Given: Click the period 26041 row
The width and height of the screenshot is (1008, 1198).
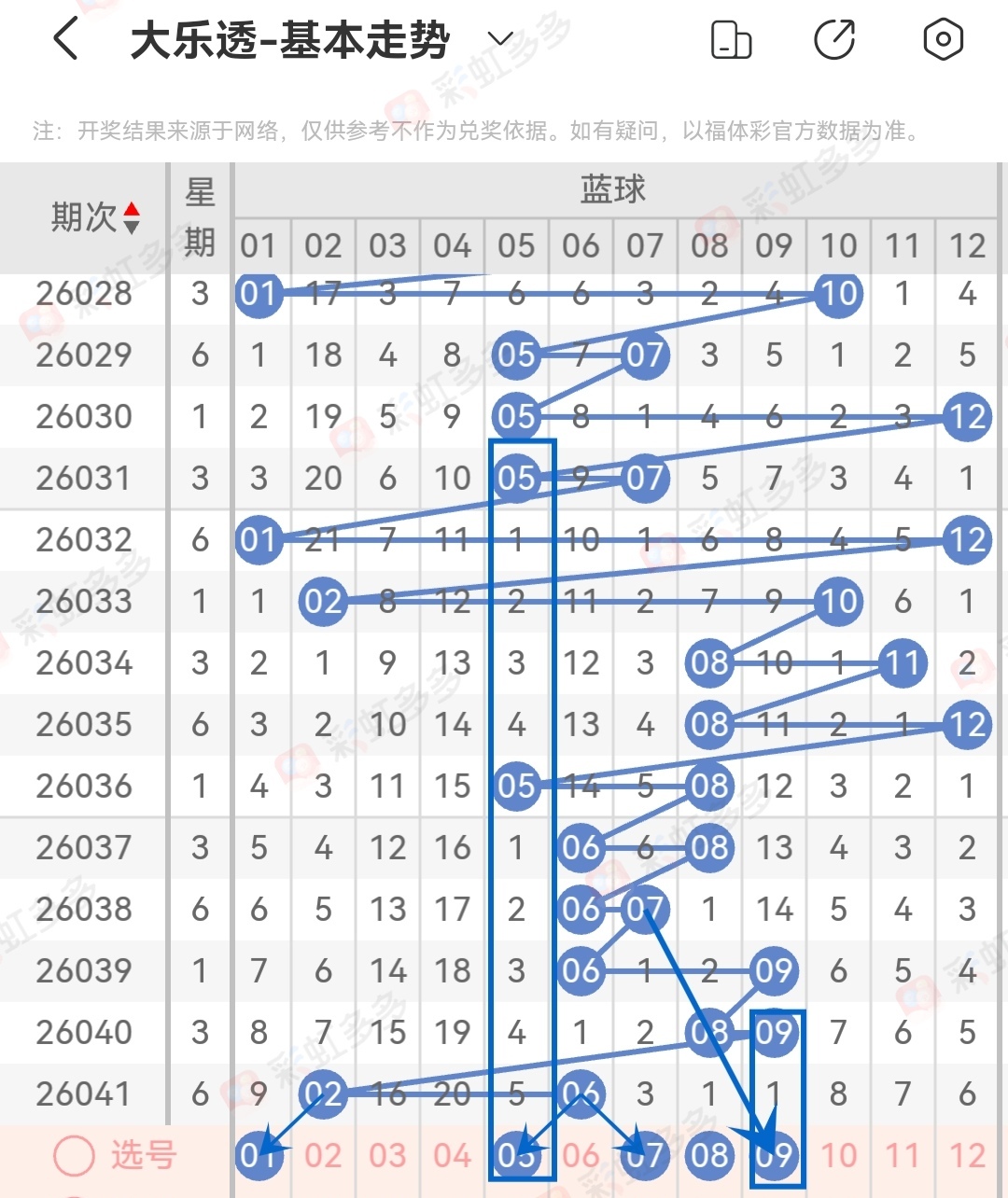Looking at the screenshot, I should click(x=84, y=1094).
